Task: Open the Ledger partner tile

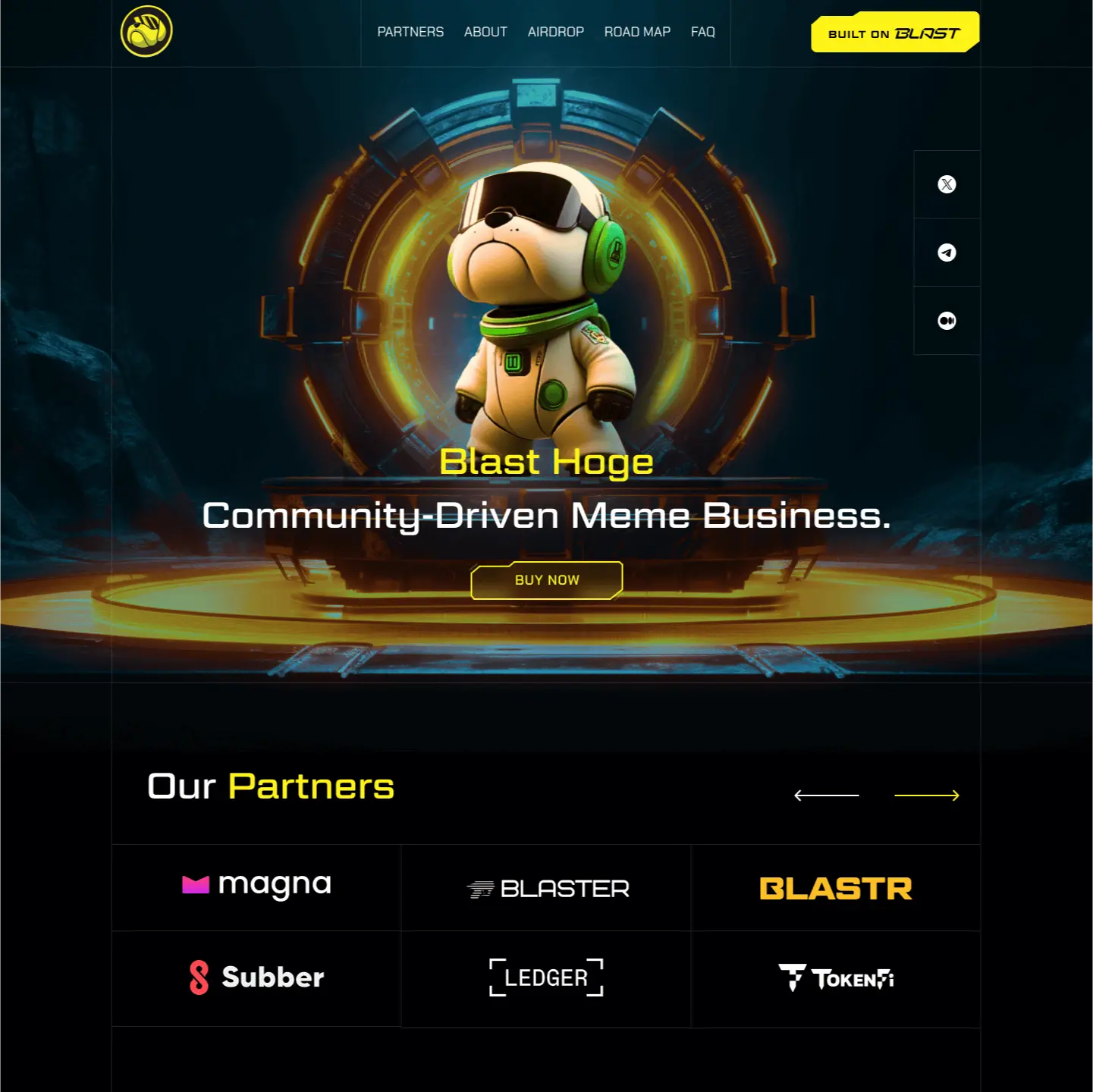Action: 546,977
